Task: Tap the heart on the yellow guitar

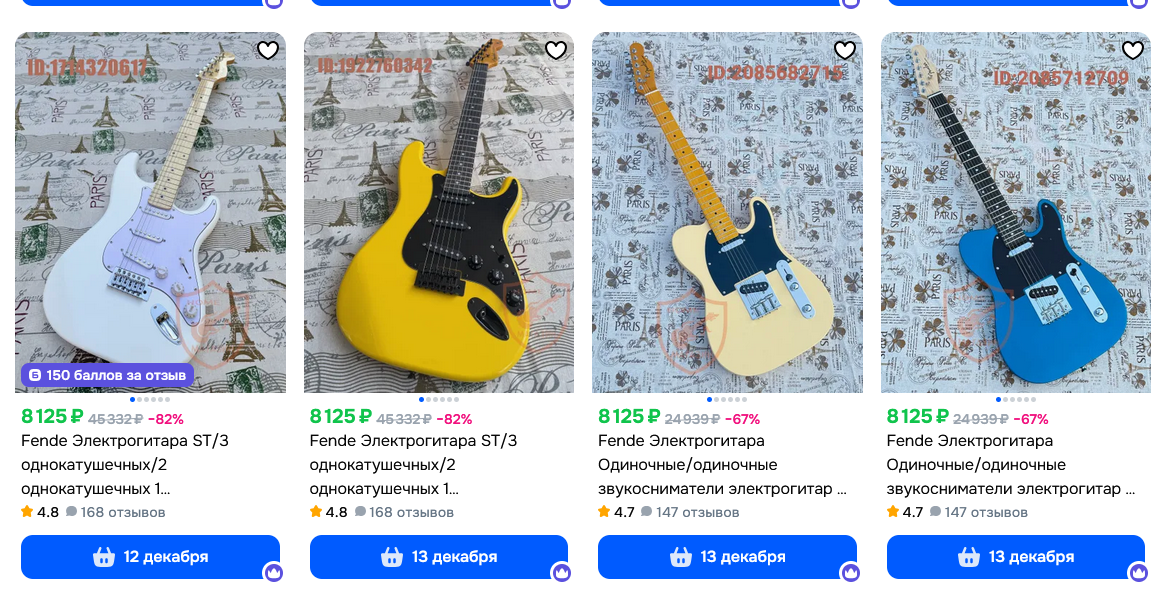Action: (x=556, y=51)
